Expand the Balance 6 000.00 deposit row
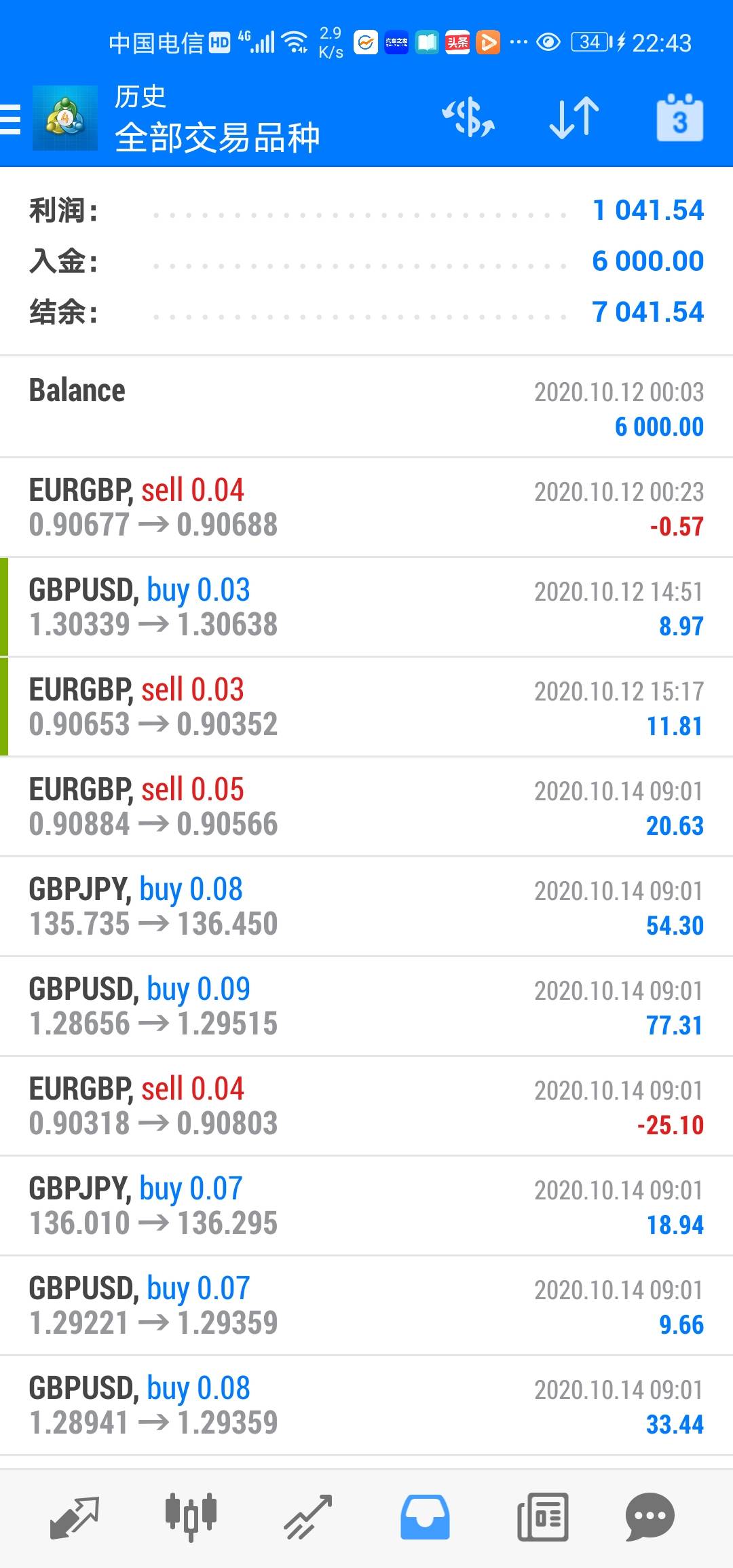This screenshot has height=1568, width=733. tap(366, 407)
